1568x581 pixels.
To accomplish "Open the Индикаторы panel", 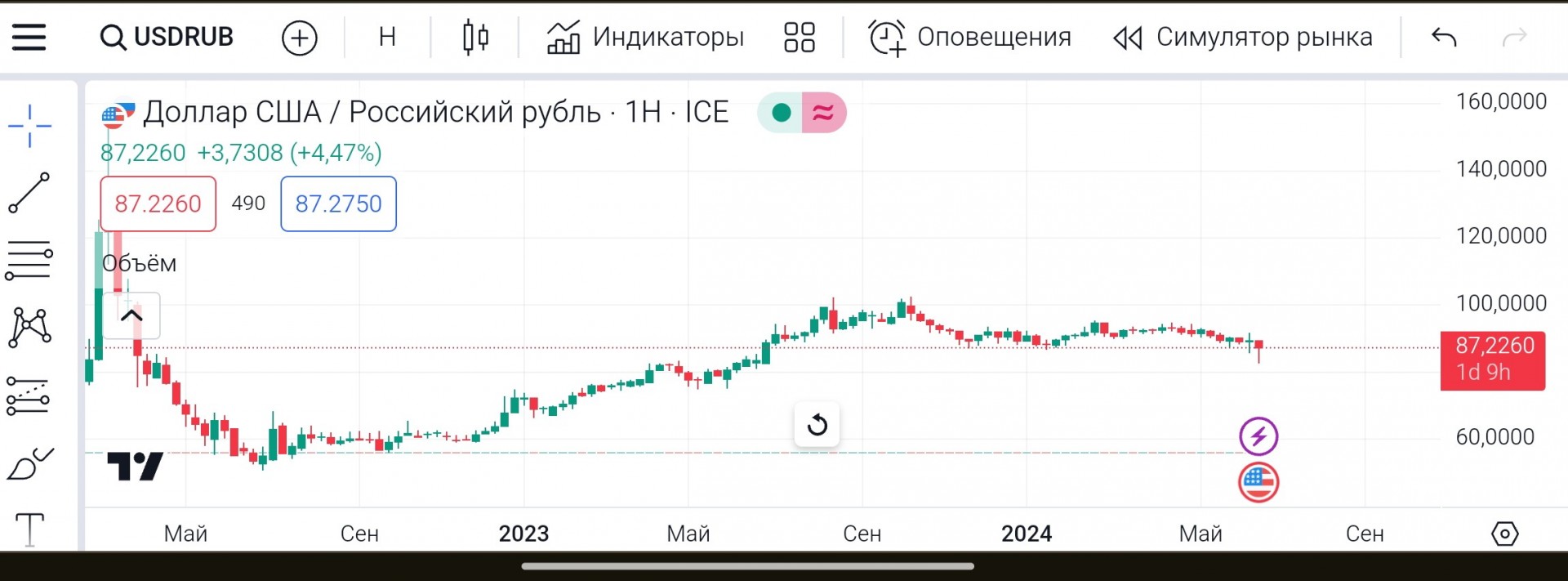I will [x=645, y=37].
